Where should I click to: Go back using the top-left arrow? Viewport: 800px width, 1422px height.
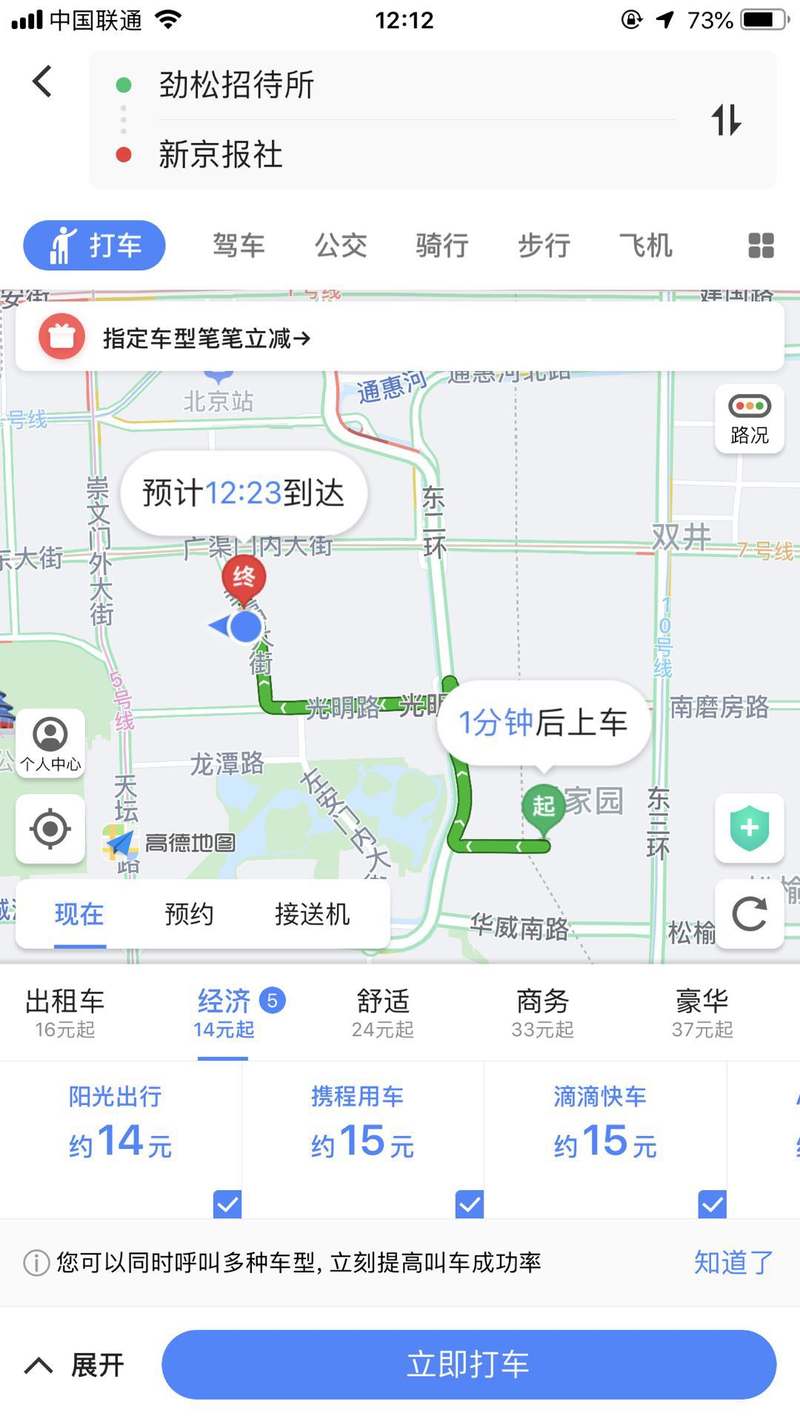(x=42, y=82)
